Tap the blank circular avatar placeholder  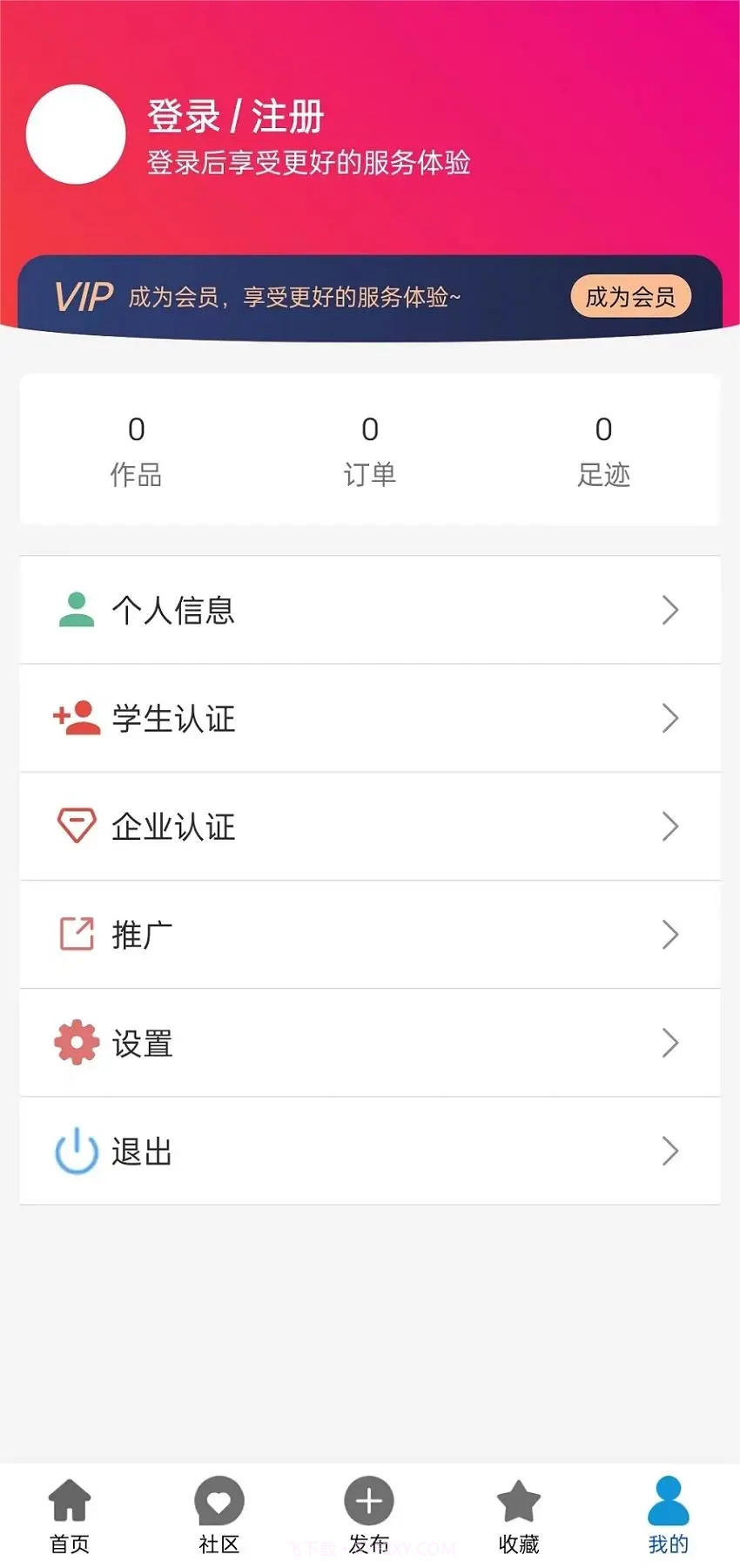pos(76,134)
